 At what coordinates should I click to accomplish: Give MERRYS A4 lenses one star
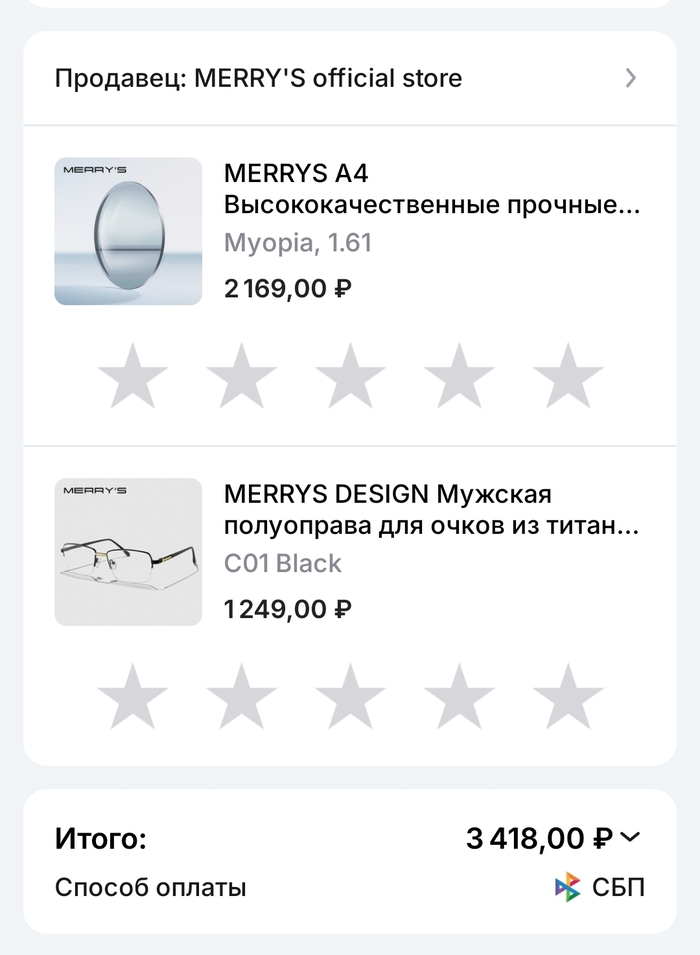tap(132, 376)
